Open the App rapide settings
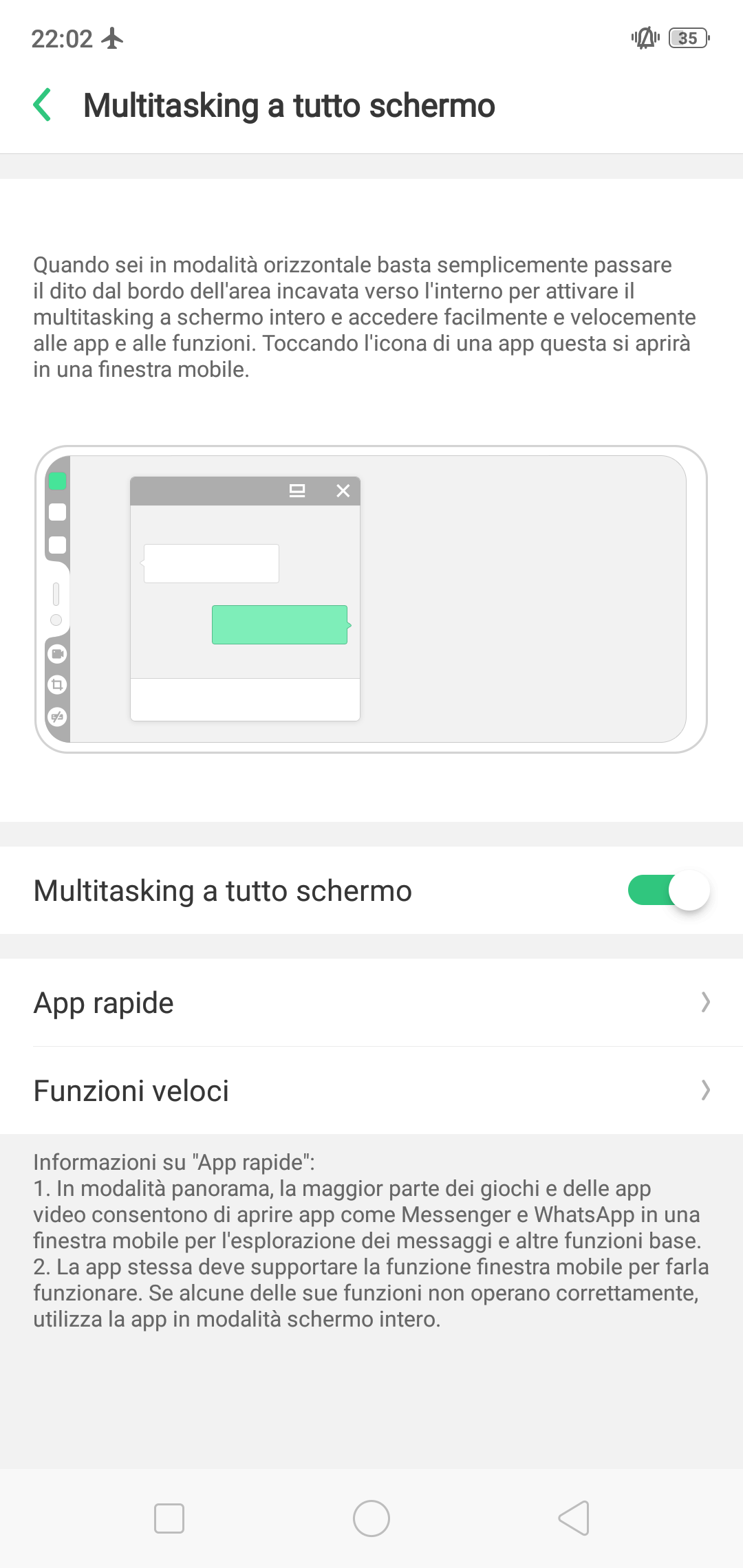The height and width of the screenshot is (1568, 743). 371,1003
